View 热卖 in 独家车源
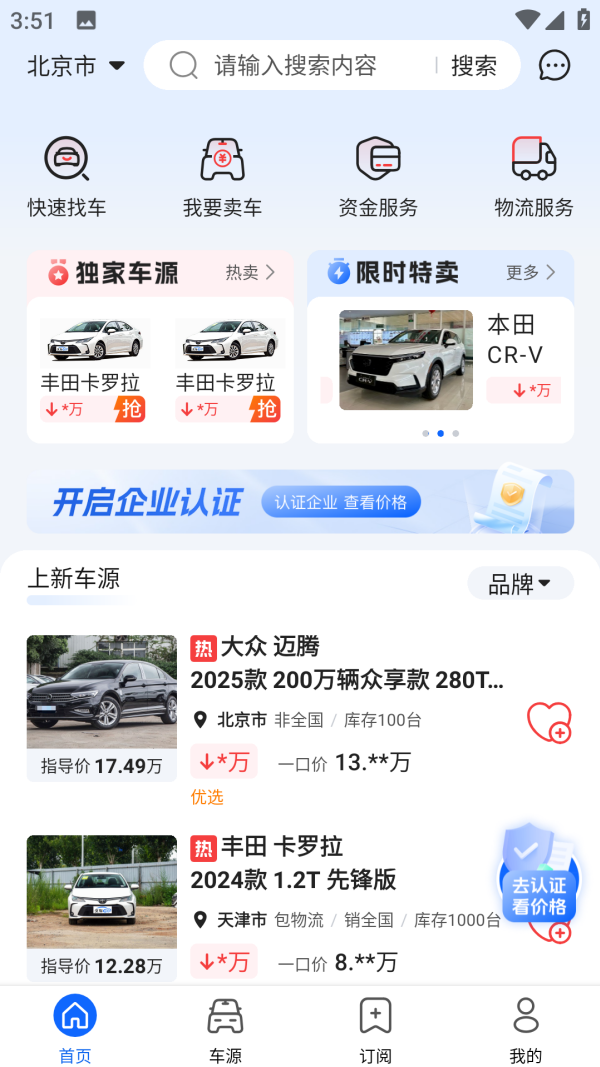This screenshot has height=1067, width=600. coord(250,272)
